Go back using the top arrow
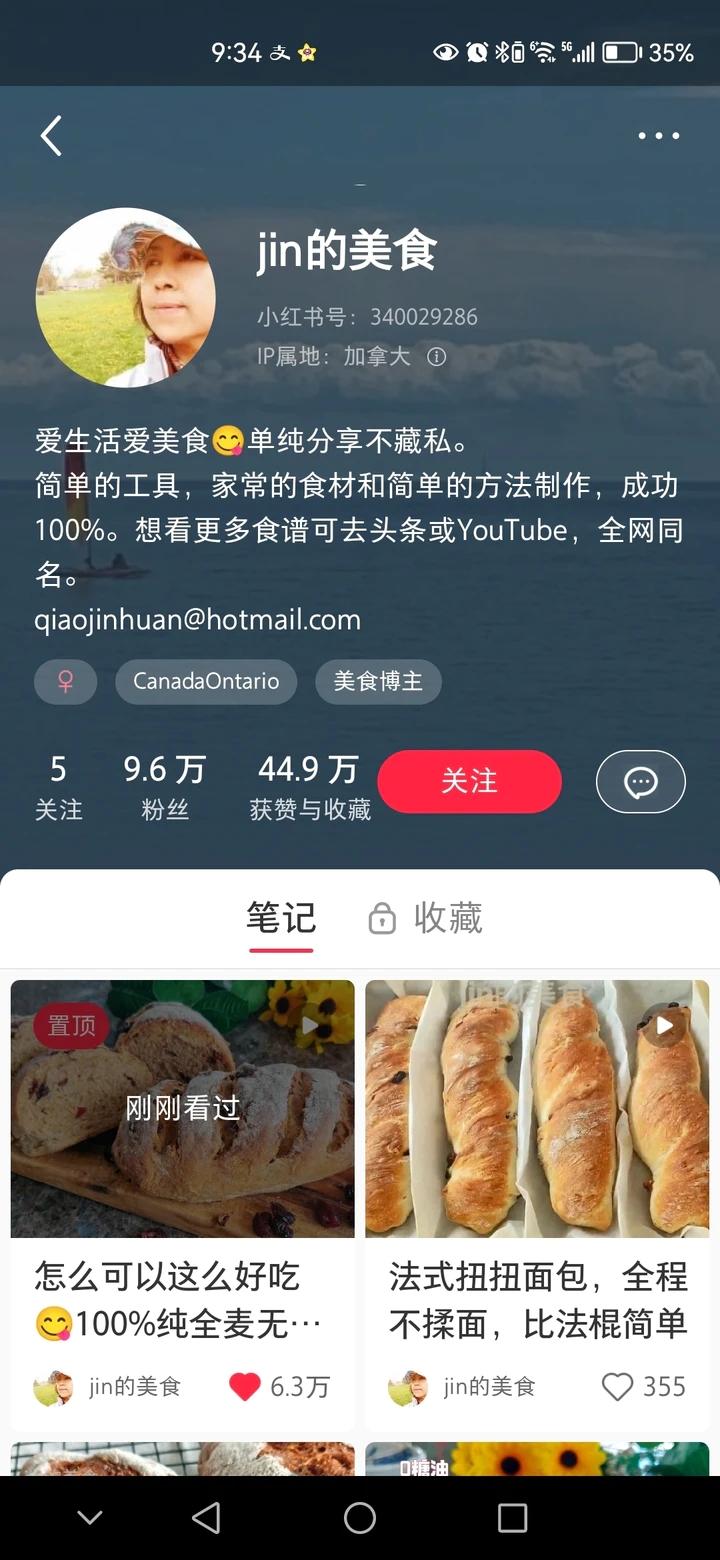The image size is (720, 1560). click(51, 136)
